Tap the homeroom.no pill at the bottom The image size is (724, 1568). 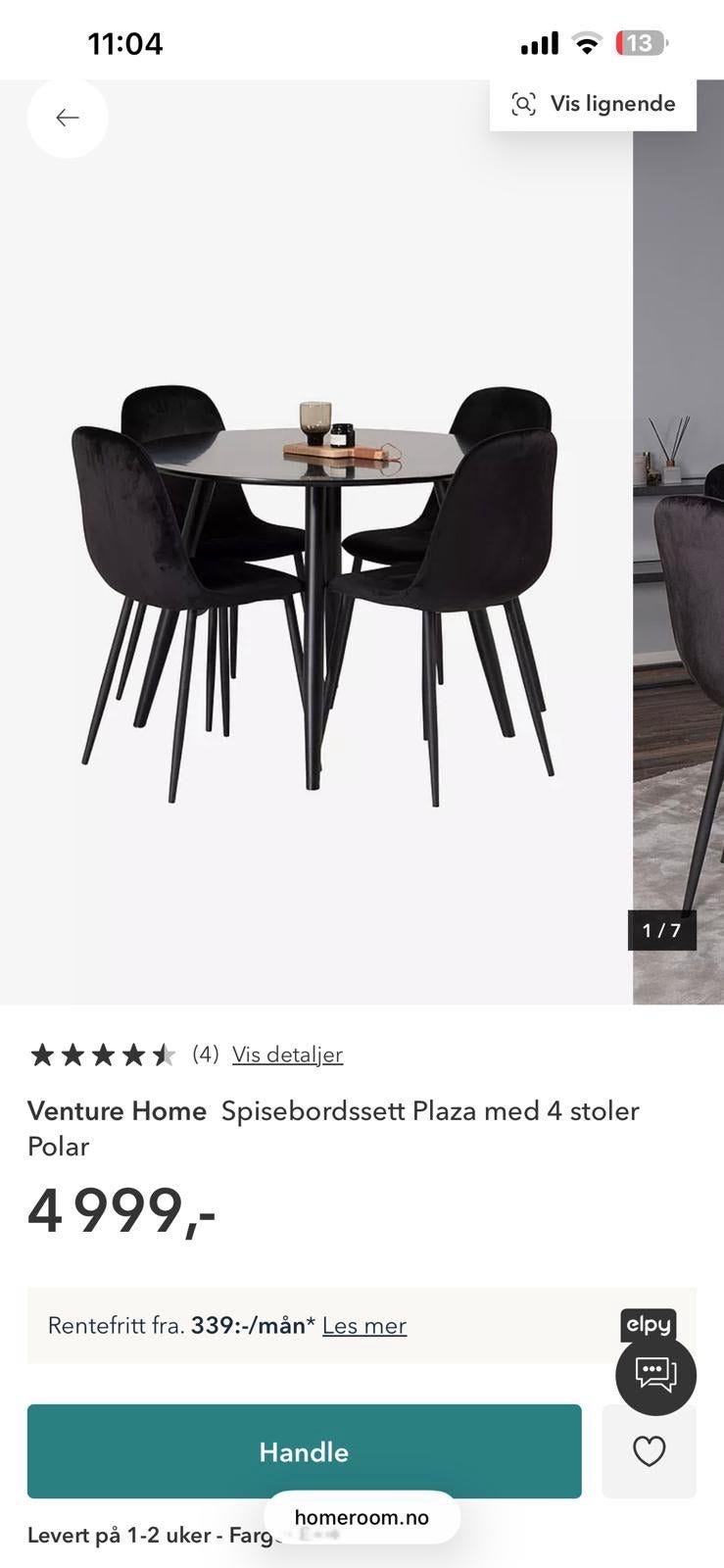[362, 1516]
